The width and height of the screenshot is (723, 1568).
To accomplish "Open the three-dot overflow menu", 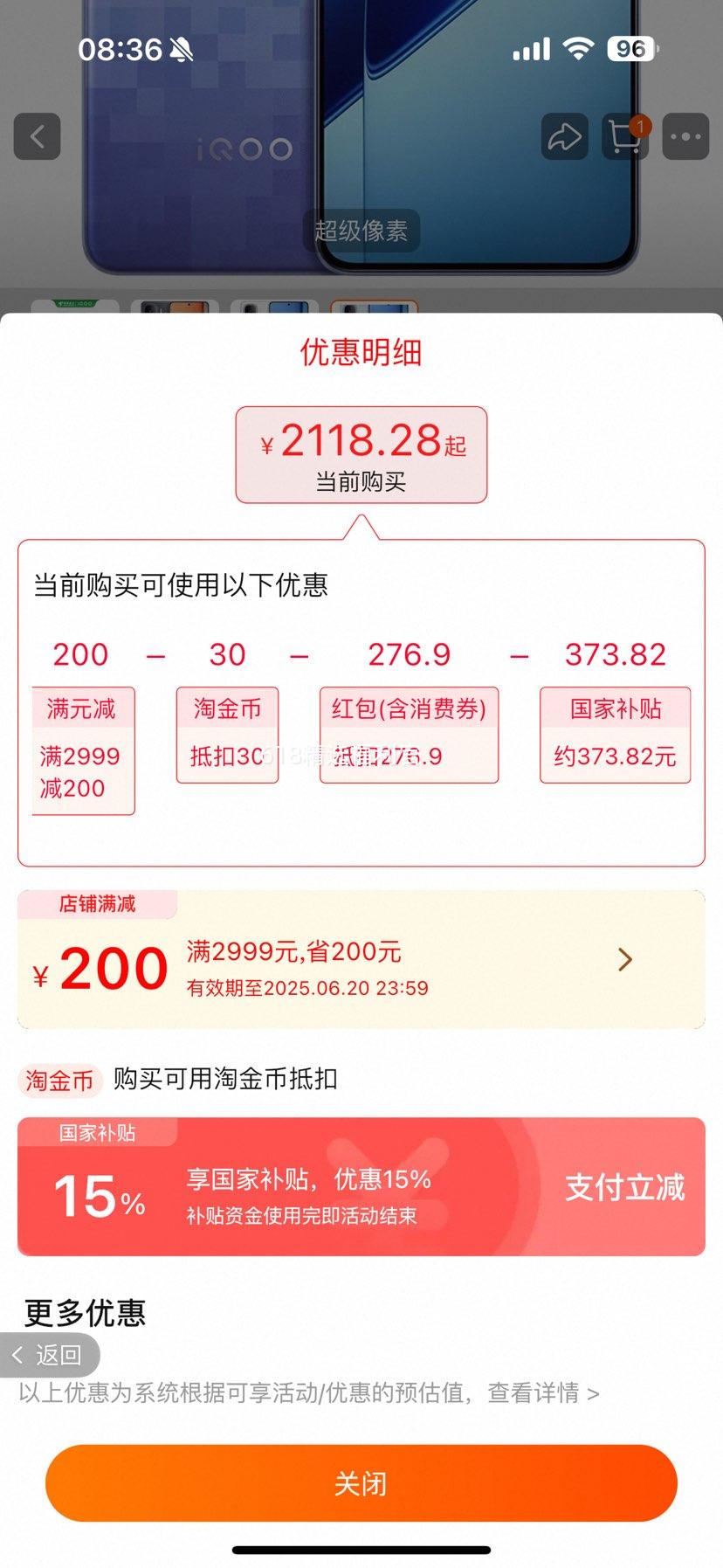I will pos(685,136).
